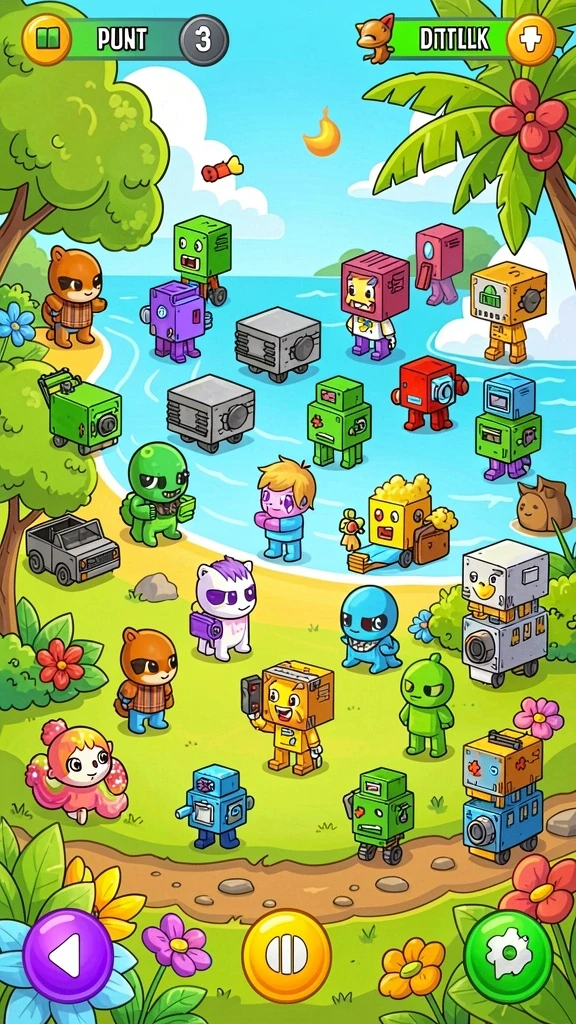Pause the game with the yellow button
This screenshot has height=1024, width=576.
point(286,955)
